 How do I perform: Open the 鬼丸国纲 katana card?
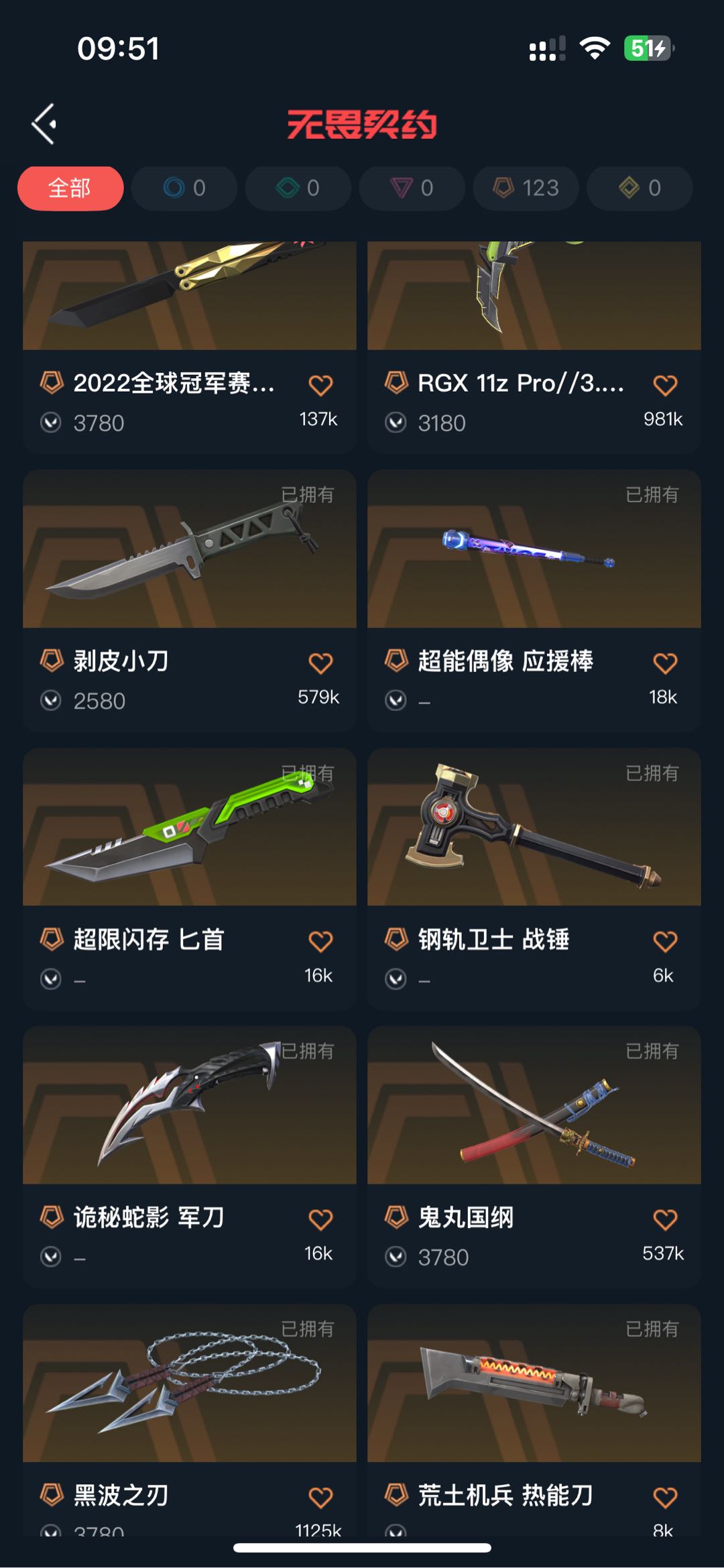(x=534, y=1107)
